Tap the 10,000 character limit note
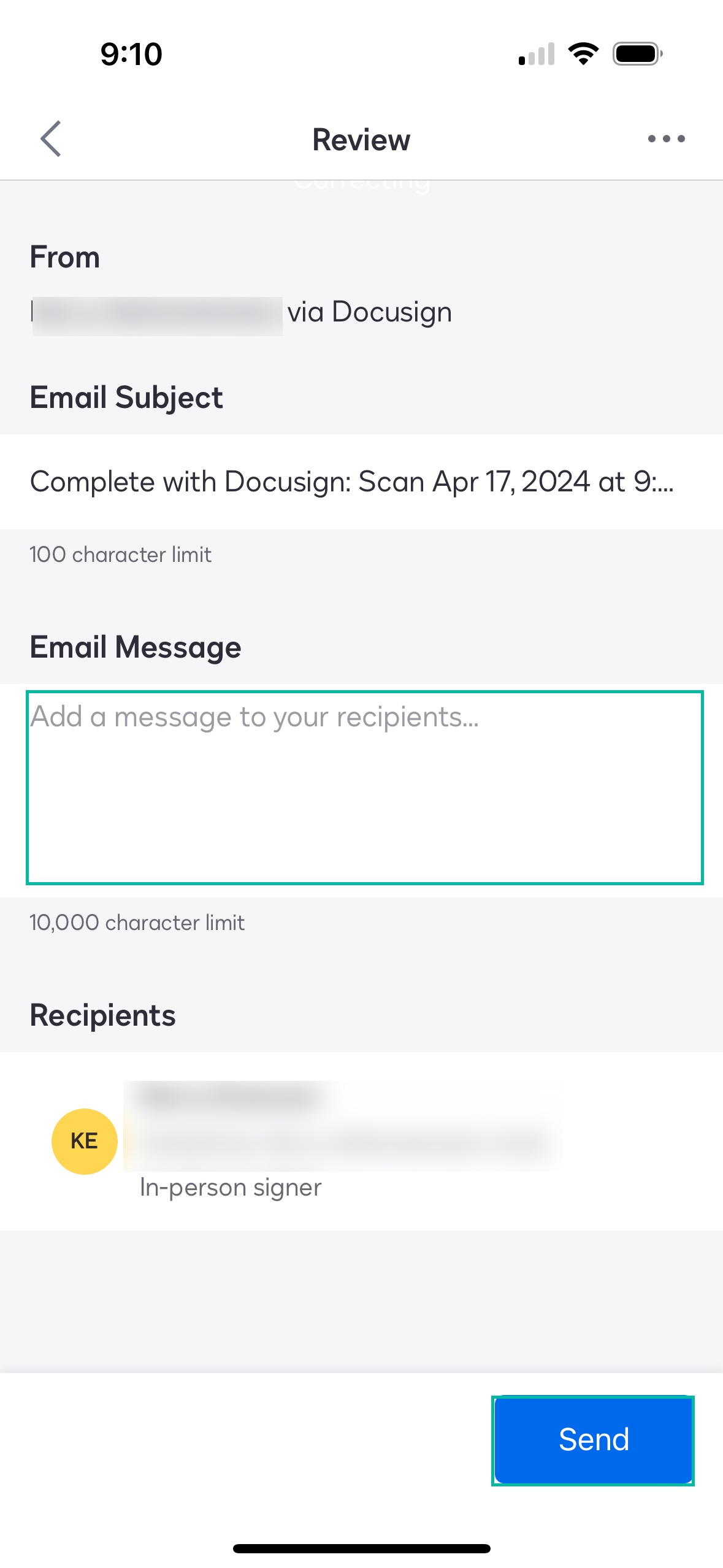 point(136,921)
